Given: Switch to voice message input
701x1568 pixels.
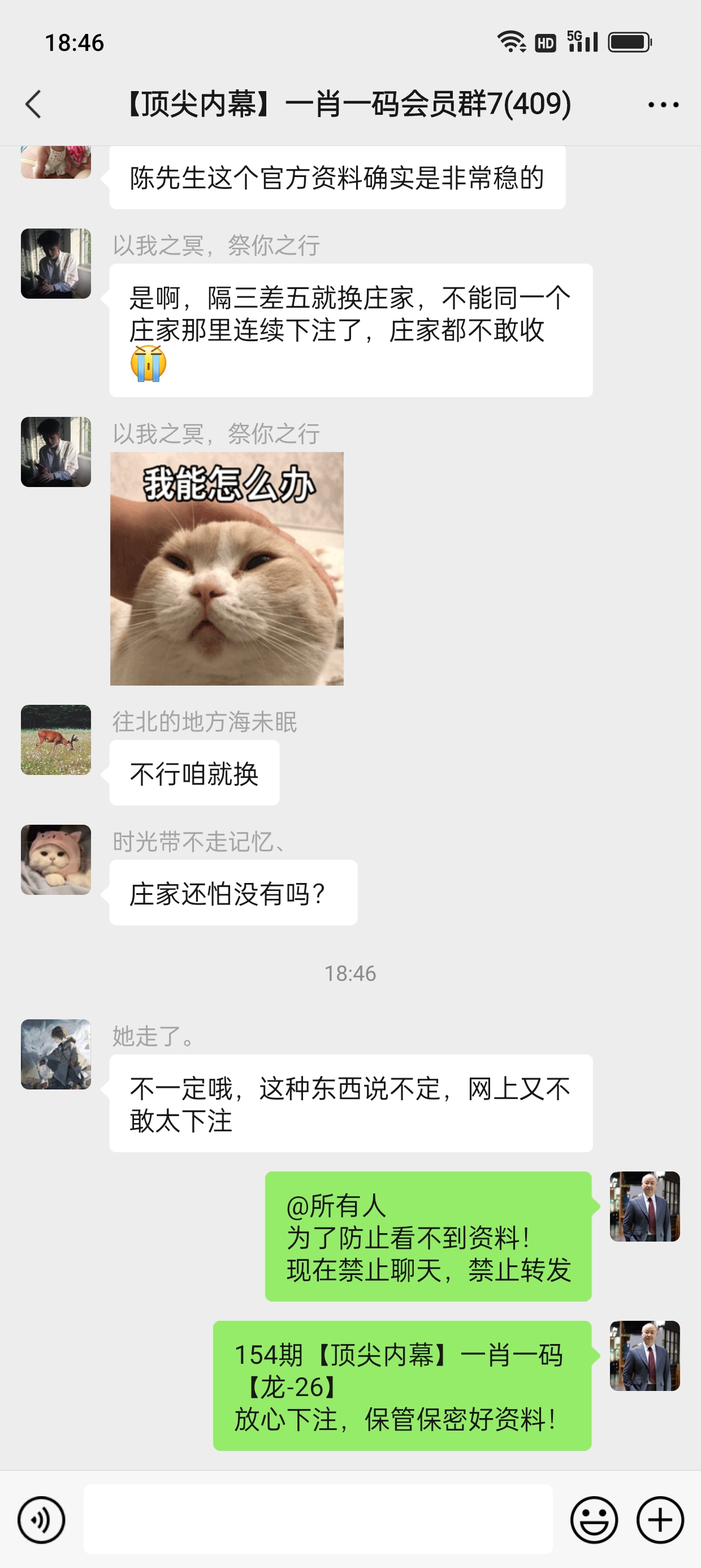Looking at the screenshot, I should tap(41, 1520).
